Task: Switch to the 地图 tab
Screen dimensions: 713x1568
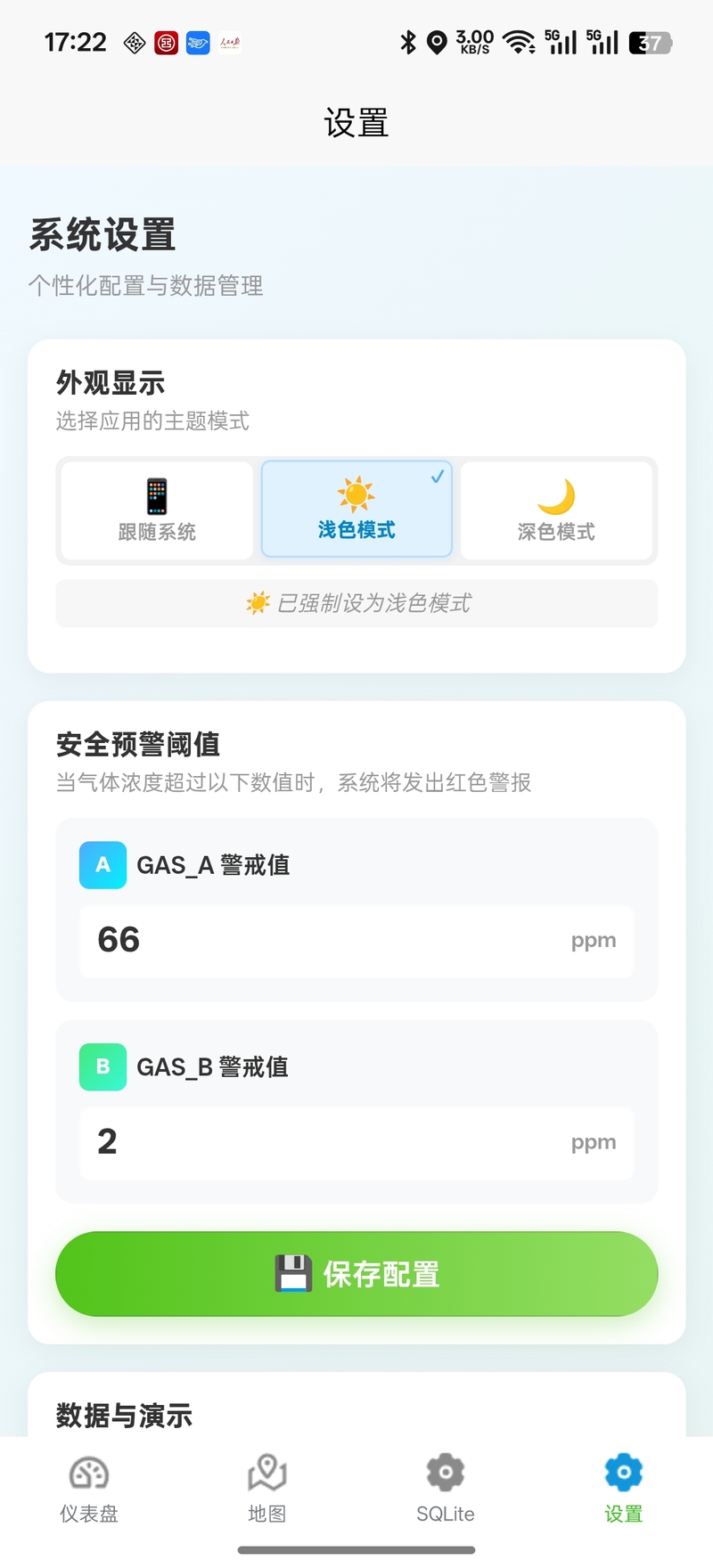Action: pos(267,1490)
